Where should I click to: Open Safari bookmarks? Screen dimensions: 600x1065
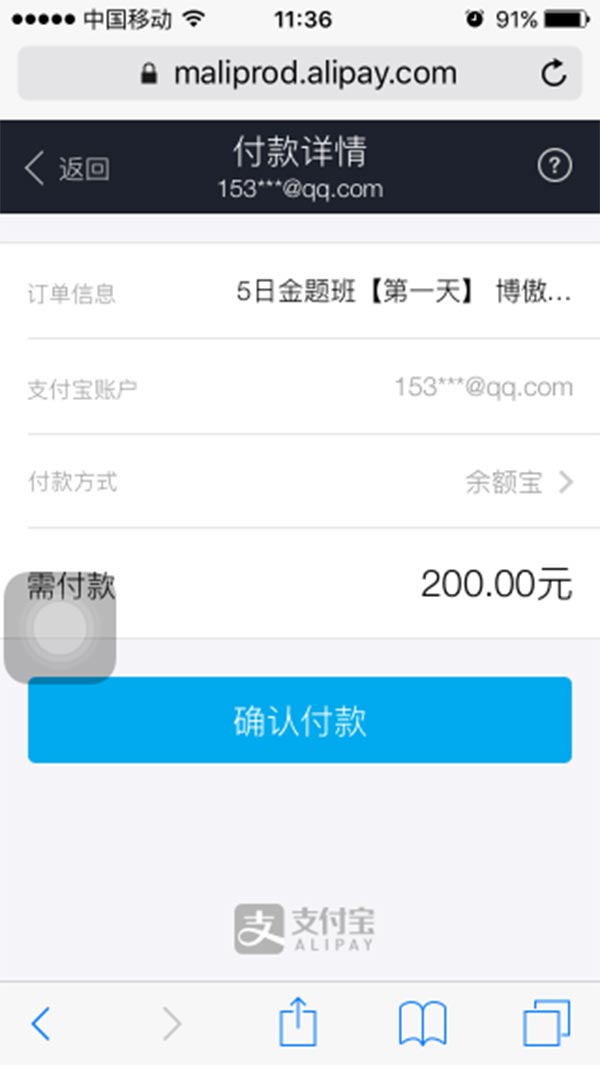coord(422,1024)
